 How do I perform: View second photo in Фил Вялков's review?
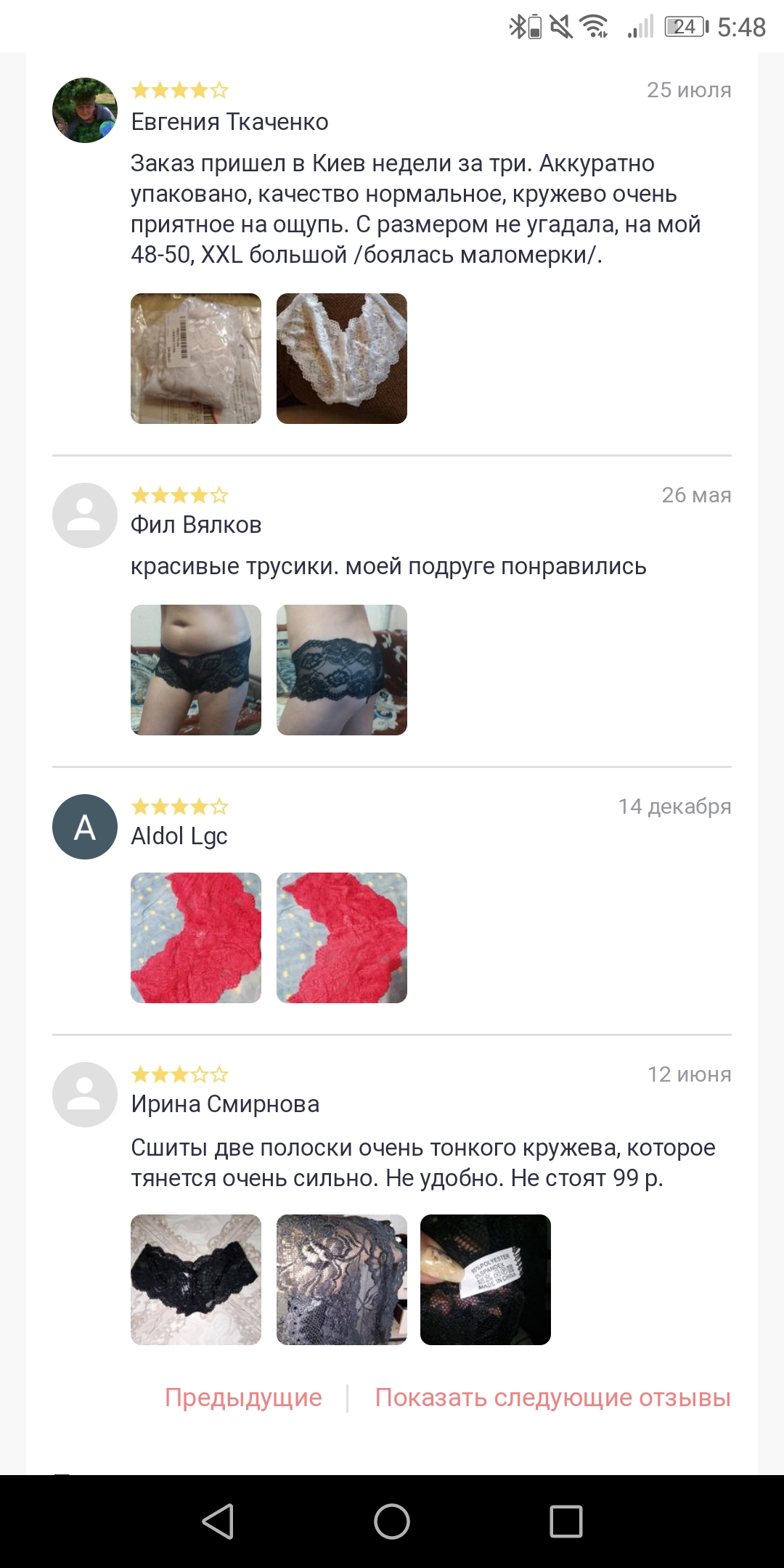click(x=342, y=670)
